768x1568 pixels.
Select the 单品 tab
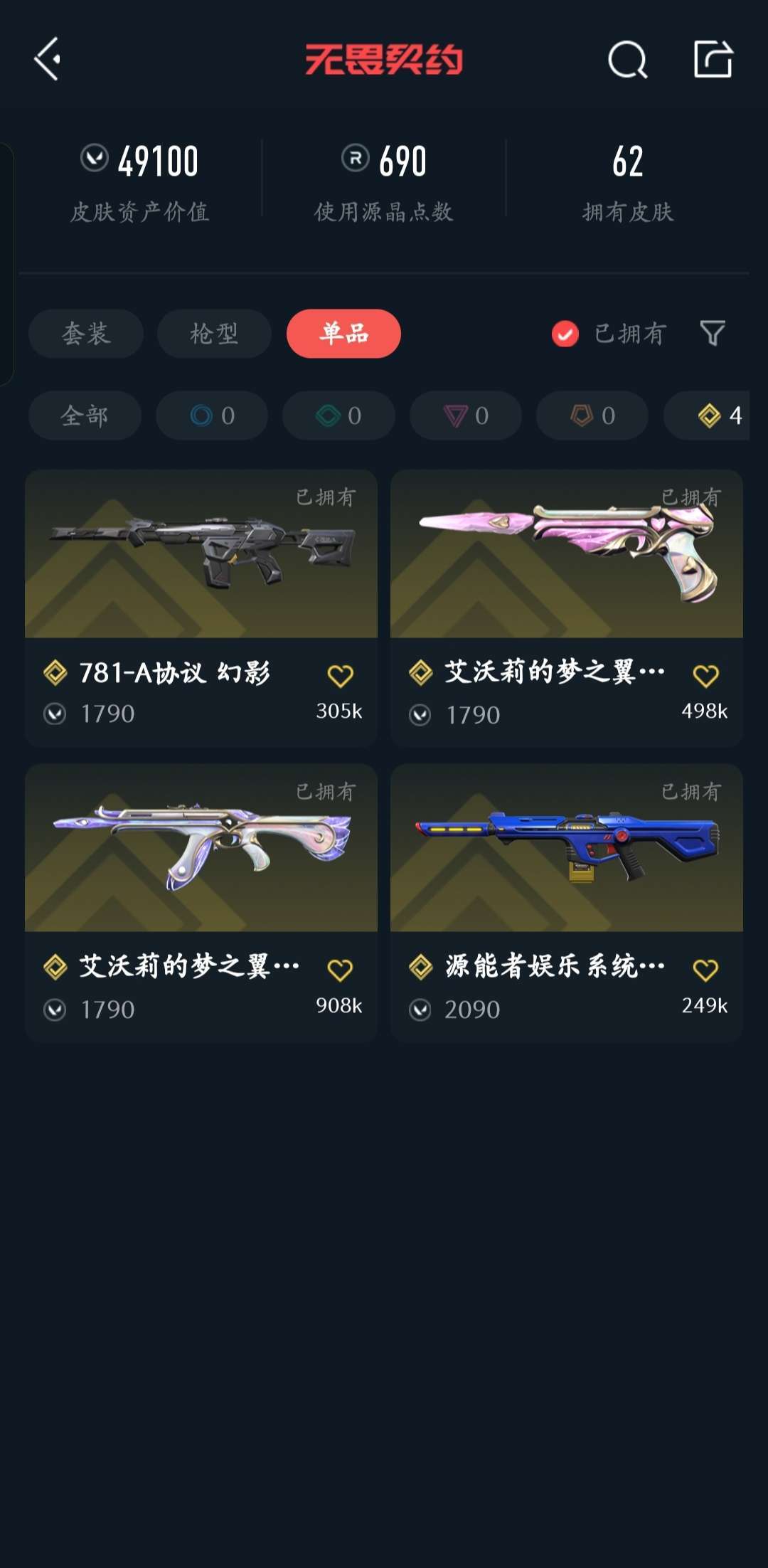tap(343, 334)
